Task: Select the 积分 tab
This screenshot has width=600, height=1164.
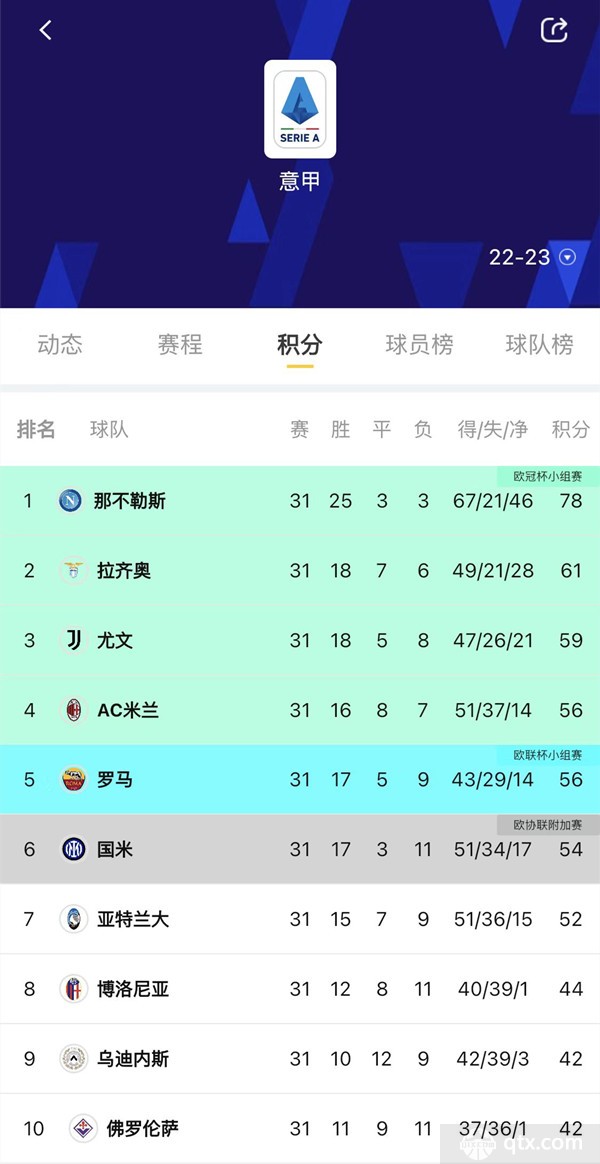Action: coord(300,346)
